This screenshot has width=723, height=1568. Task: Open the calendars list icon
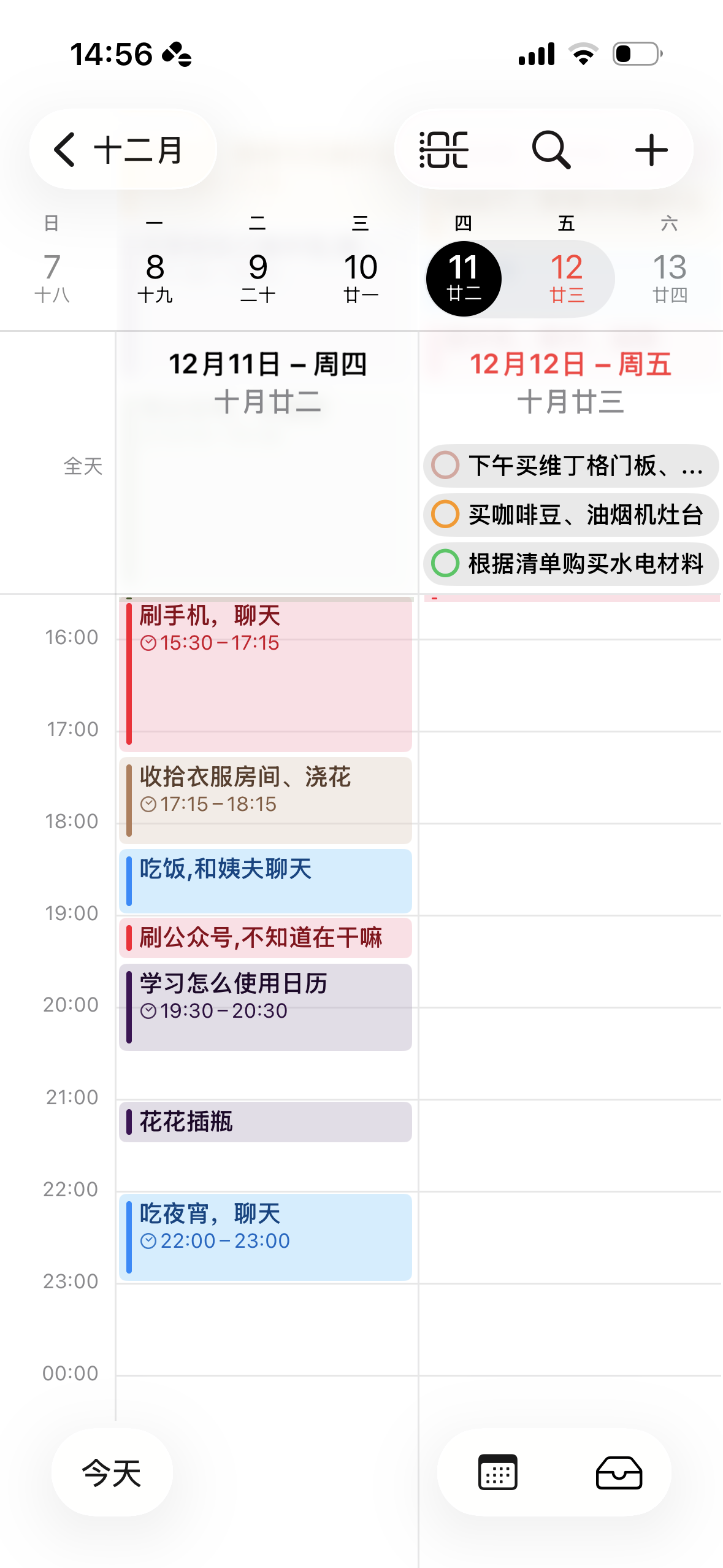[497, 1472]
